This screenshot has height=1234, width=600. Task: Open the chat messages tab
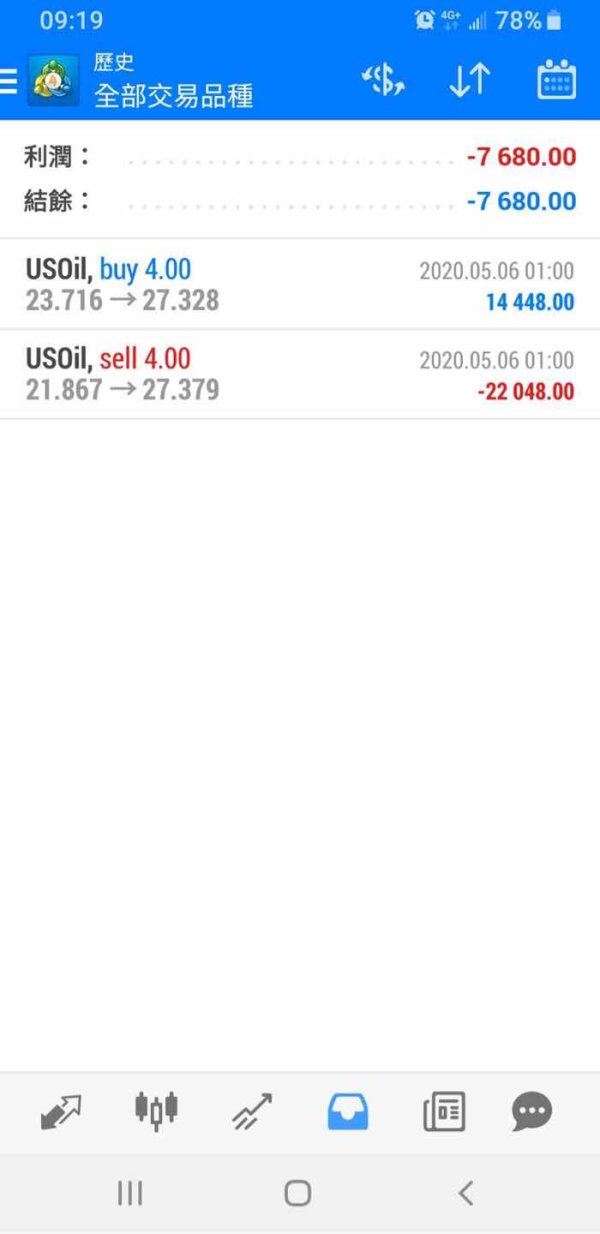[532, 1112]
